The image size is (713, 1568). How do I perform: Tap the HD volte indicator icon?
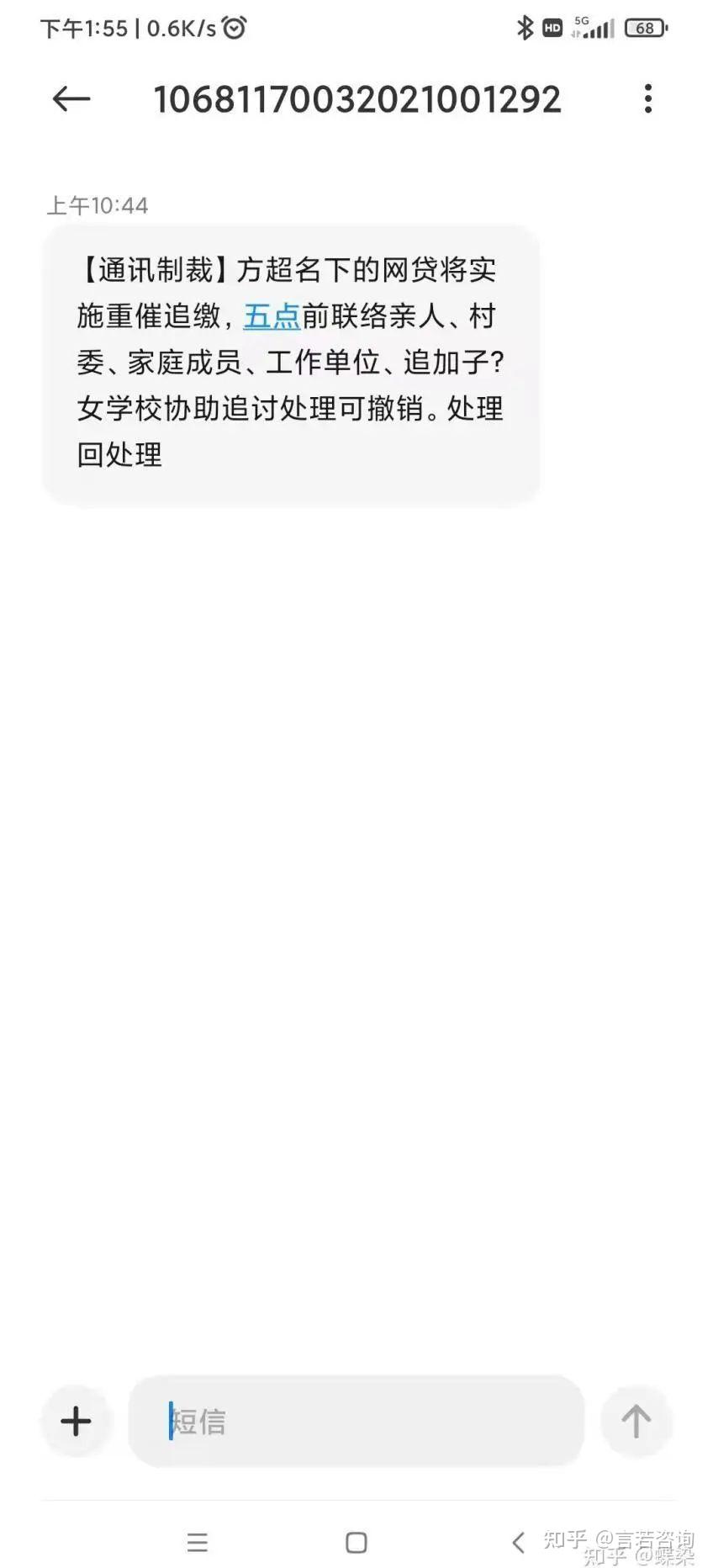[x=552, y=26]
